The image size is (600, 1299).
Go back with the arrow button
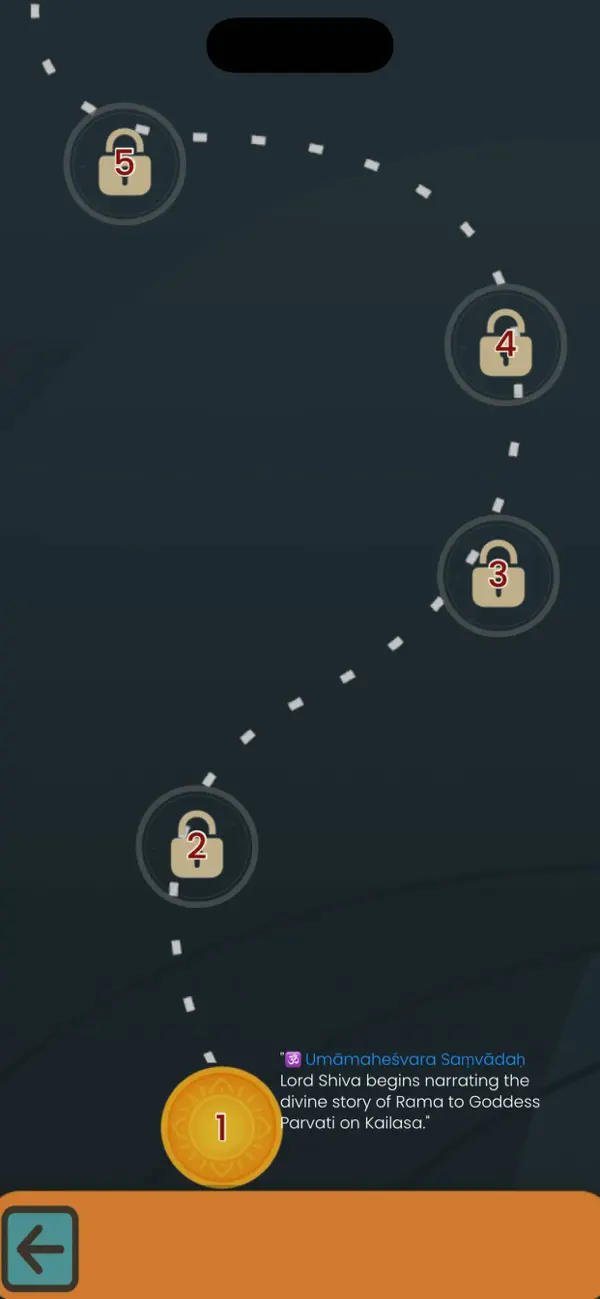40,1249
